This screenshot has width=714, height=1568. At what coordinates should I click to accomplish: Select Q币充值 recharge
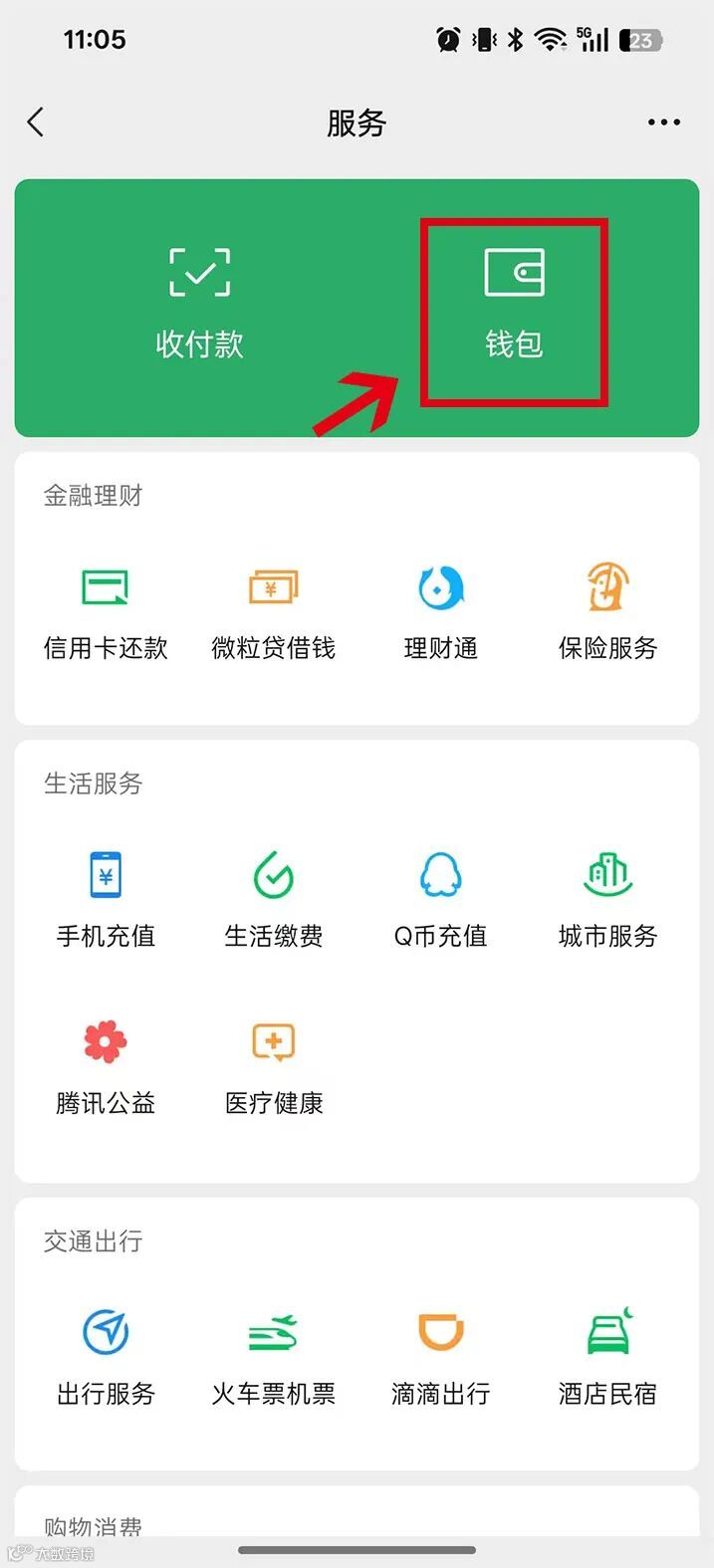[441, 899]
